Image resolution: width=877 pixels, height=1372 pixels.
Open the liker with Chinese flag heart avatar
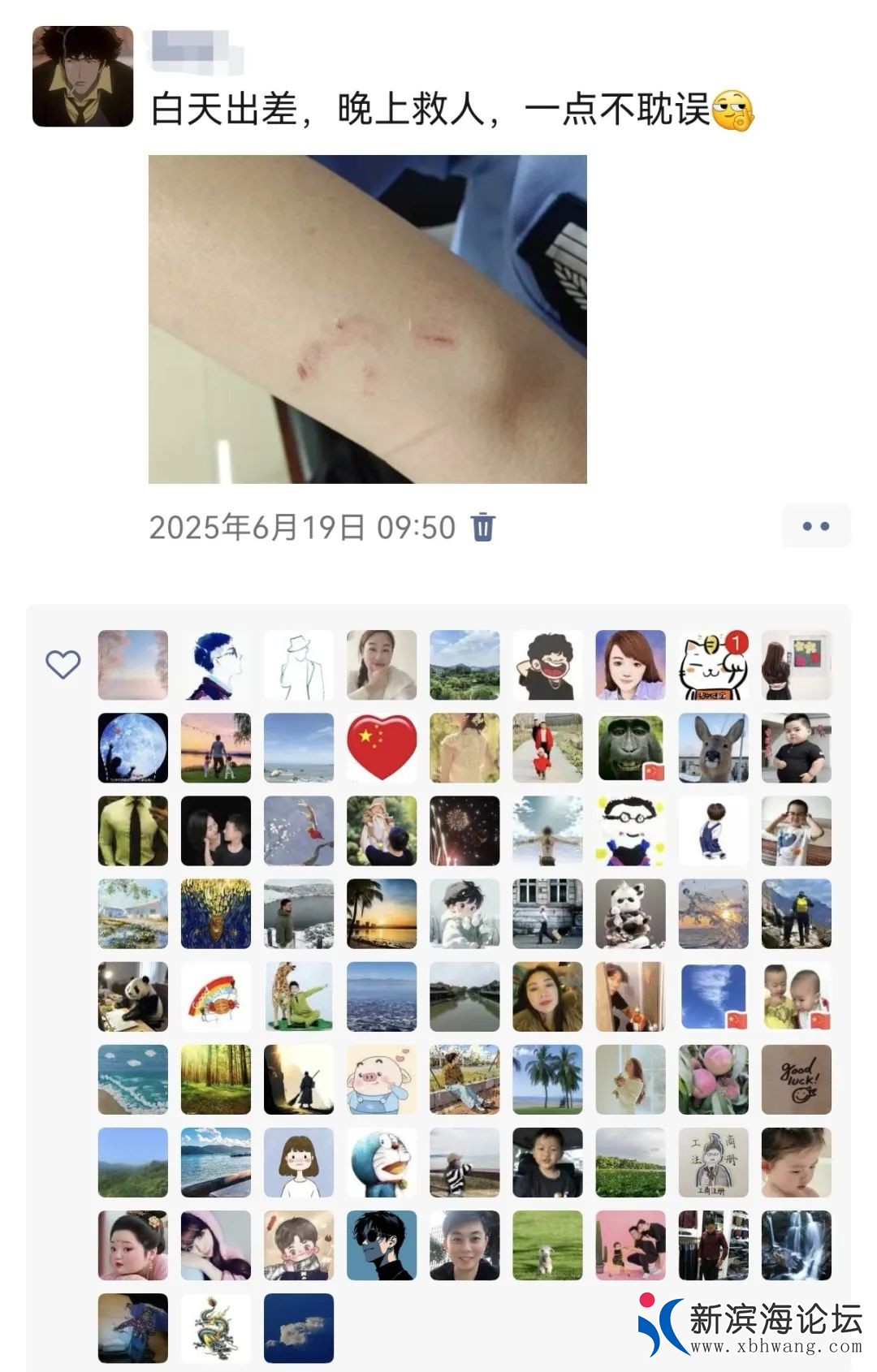click(x=382, y=748)
